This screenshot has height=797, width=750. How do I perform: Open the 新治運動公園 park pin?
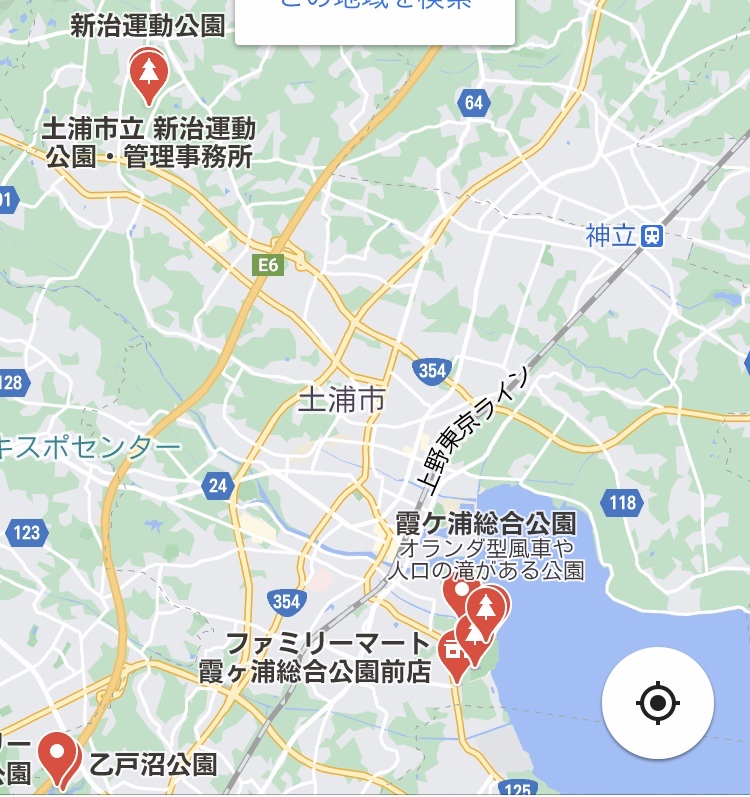[148, 73]
